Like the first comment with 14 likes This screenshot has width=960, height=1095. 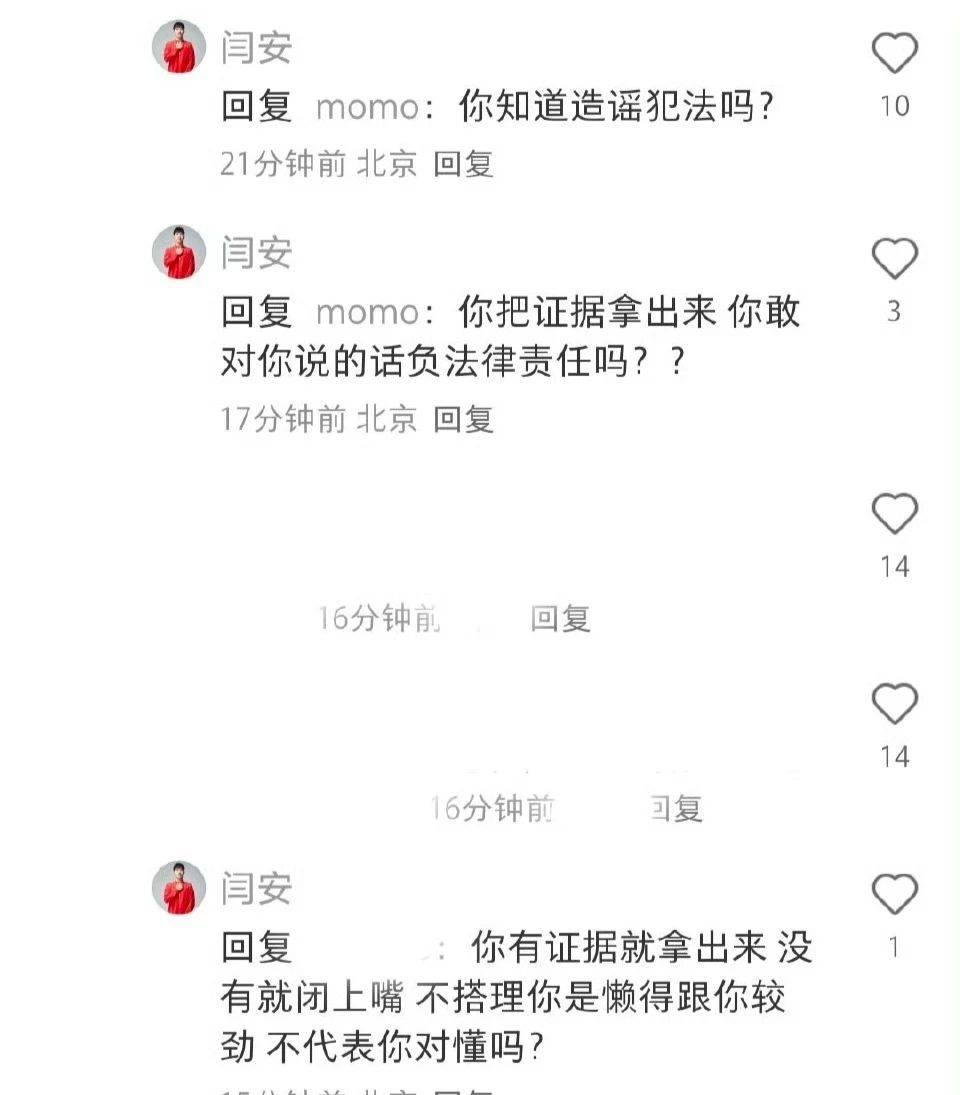coord(894,514)
